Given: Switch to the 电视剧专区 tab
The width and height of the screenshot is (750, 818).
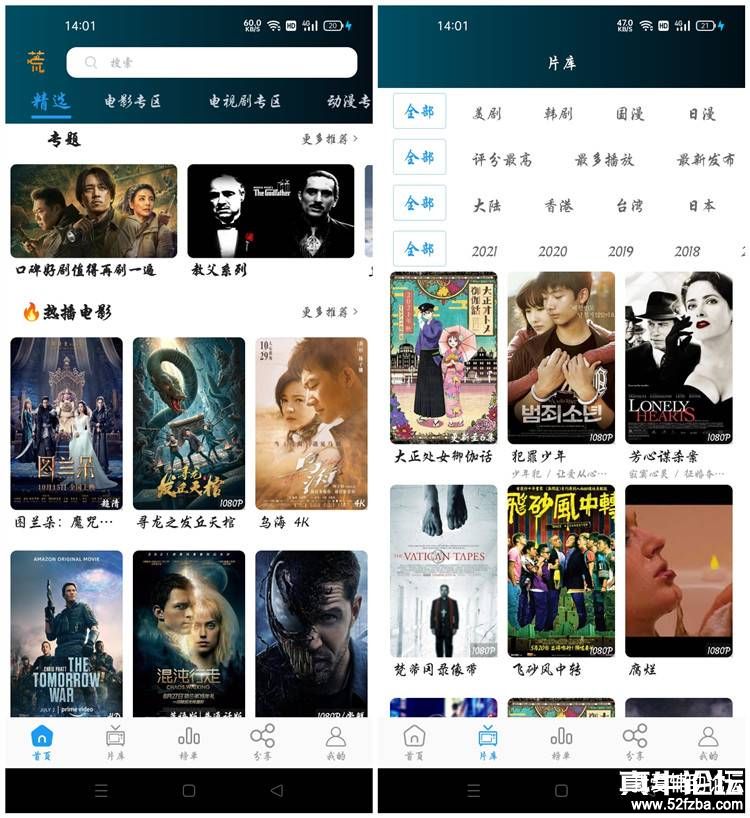Looking at the screenshot, I should point(244,101).
